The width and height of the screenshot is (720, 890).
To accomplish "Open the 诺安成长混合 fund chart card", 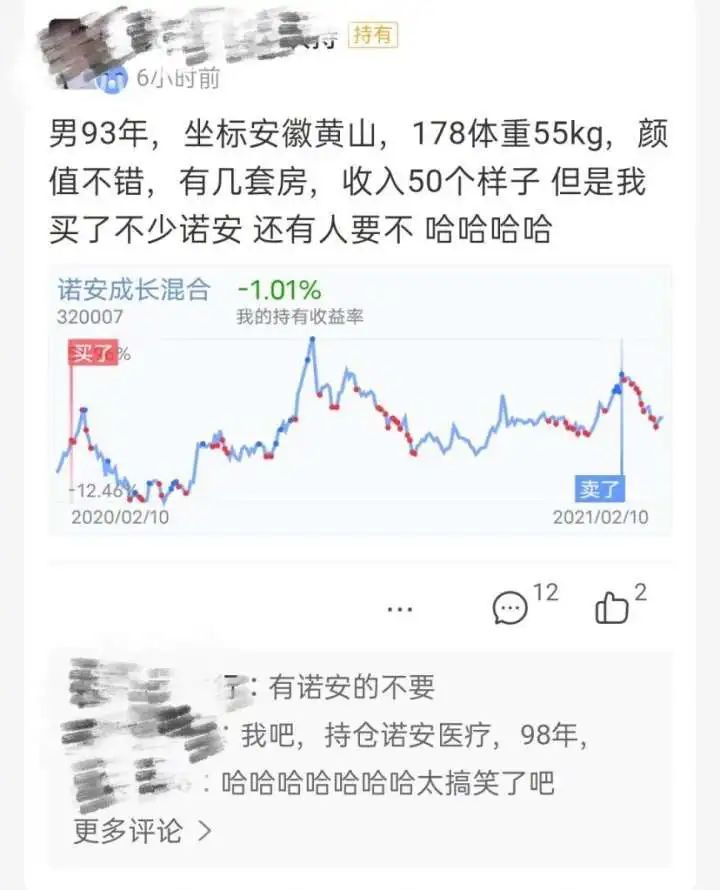I will [x=360, y=400].
